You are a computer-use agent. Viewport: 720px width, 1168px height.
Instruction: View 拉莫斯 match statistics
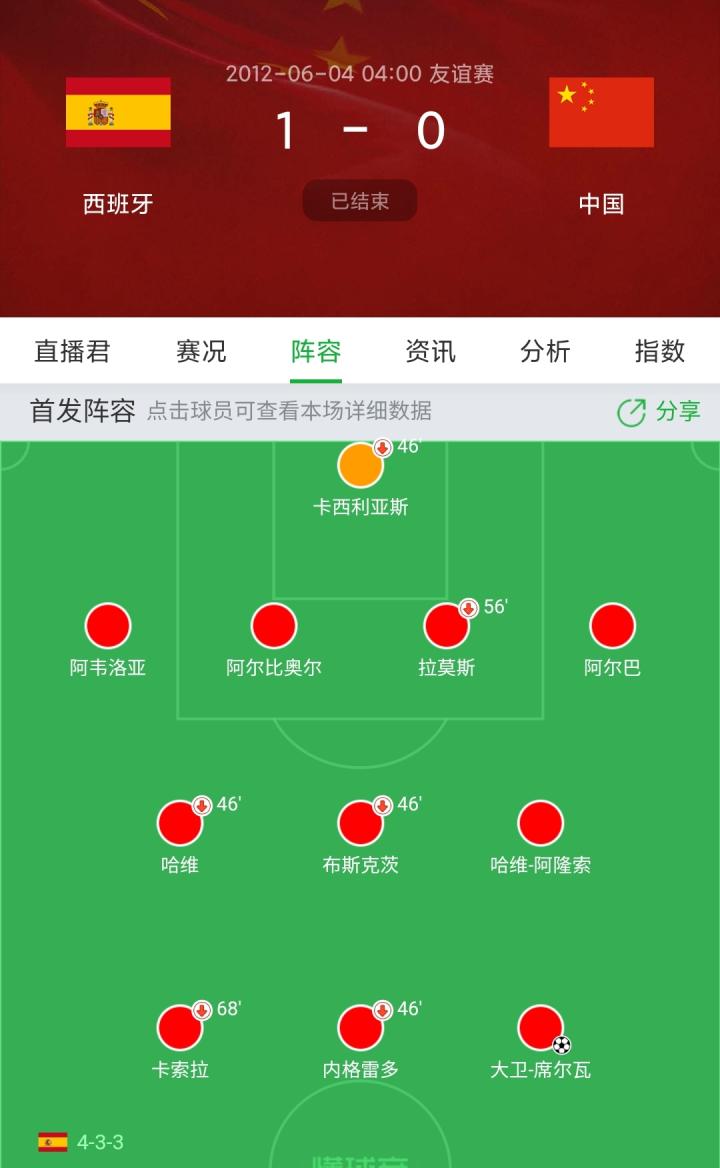[447, 627]
